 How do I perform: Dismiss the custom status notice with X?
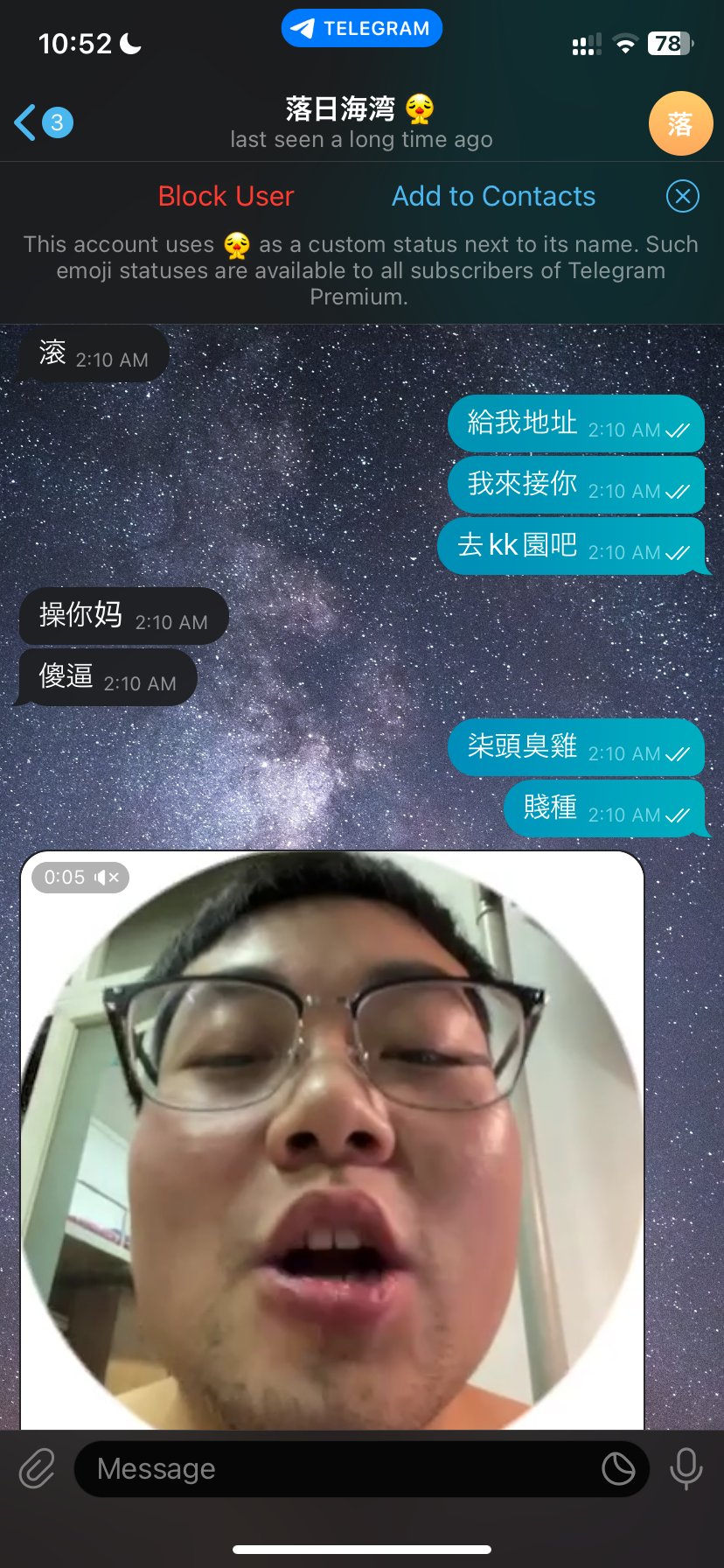[682, 196]
